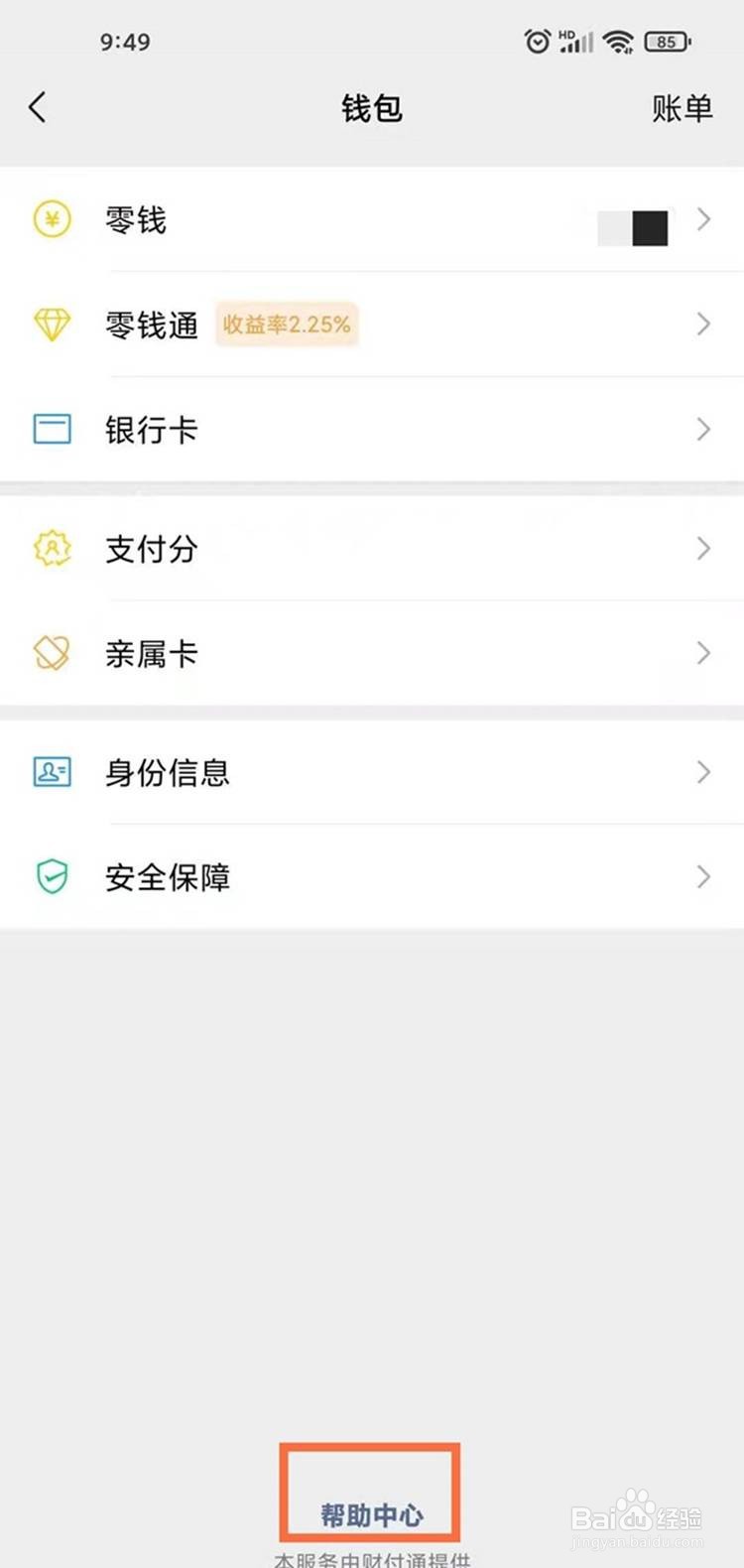Click the 亲属卡 cards icon
This screenshot has width=744, height=1568.
click(x=52, y=654)
